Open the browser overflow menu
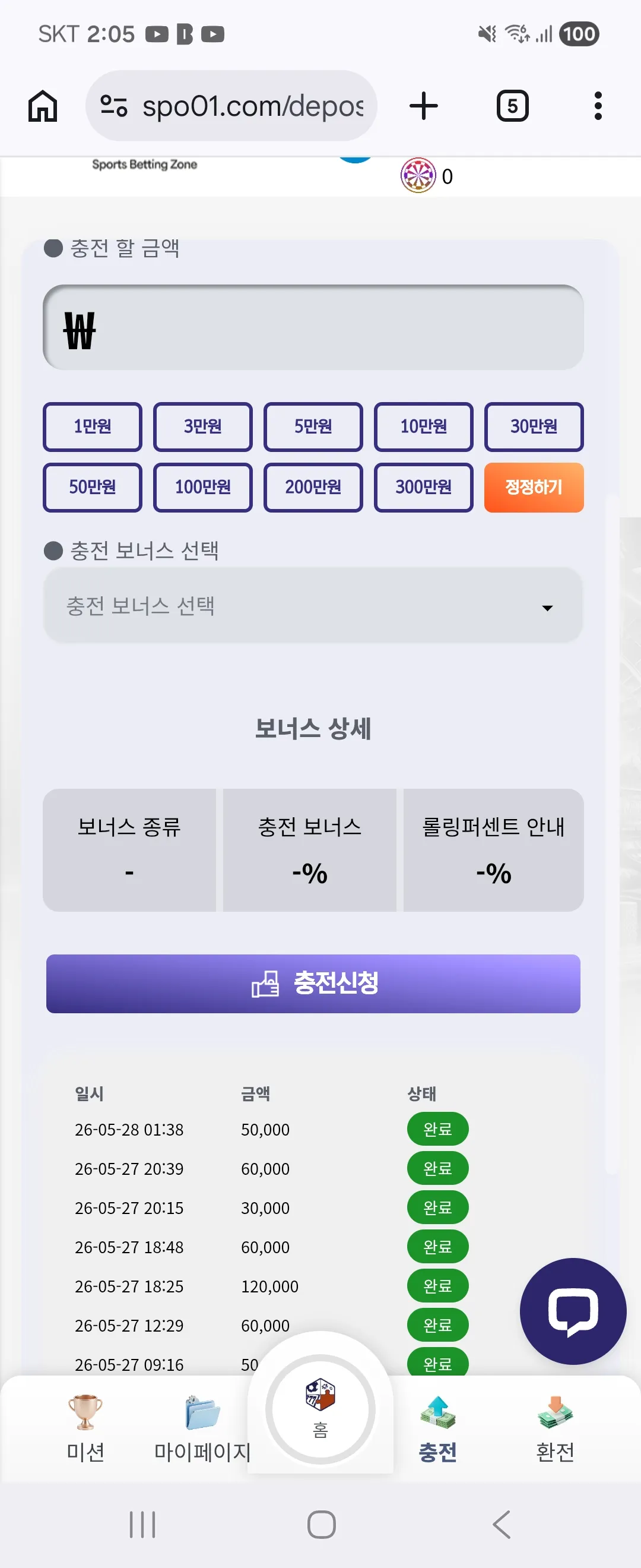 click(598, 106)
